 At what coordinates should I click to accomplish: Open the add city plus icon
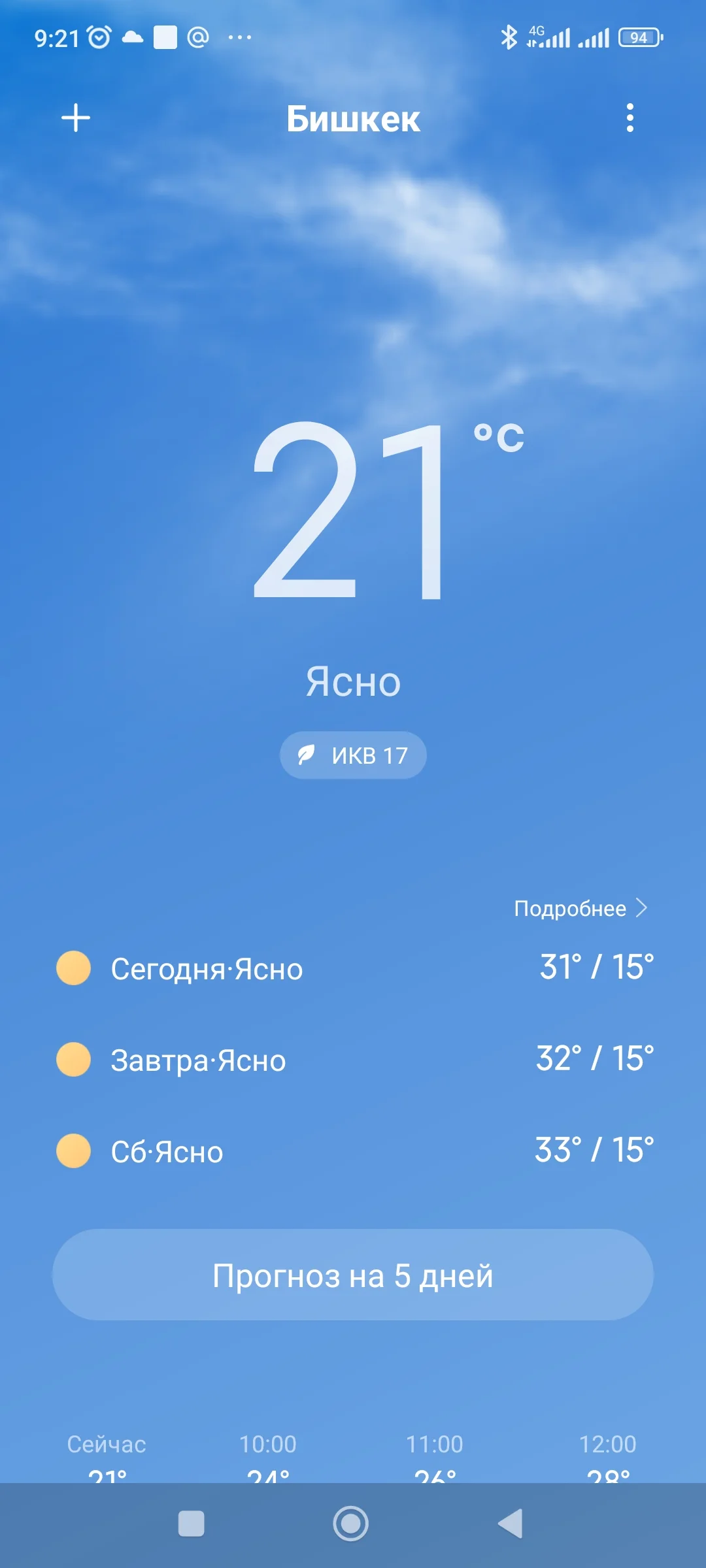[x=76, y=118]
